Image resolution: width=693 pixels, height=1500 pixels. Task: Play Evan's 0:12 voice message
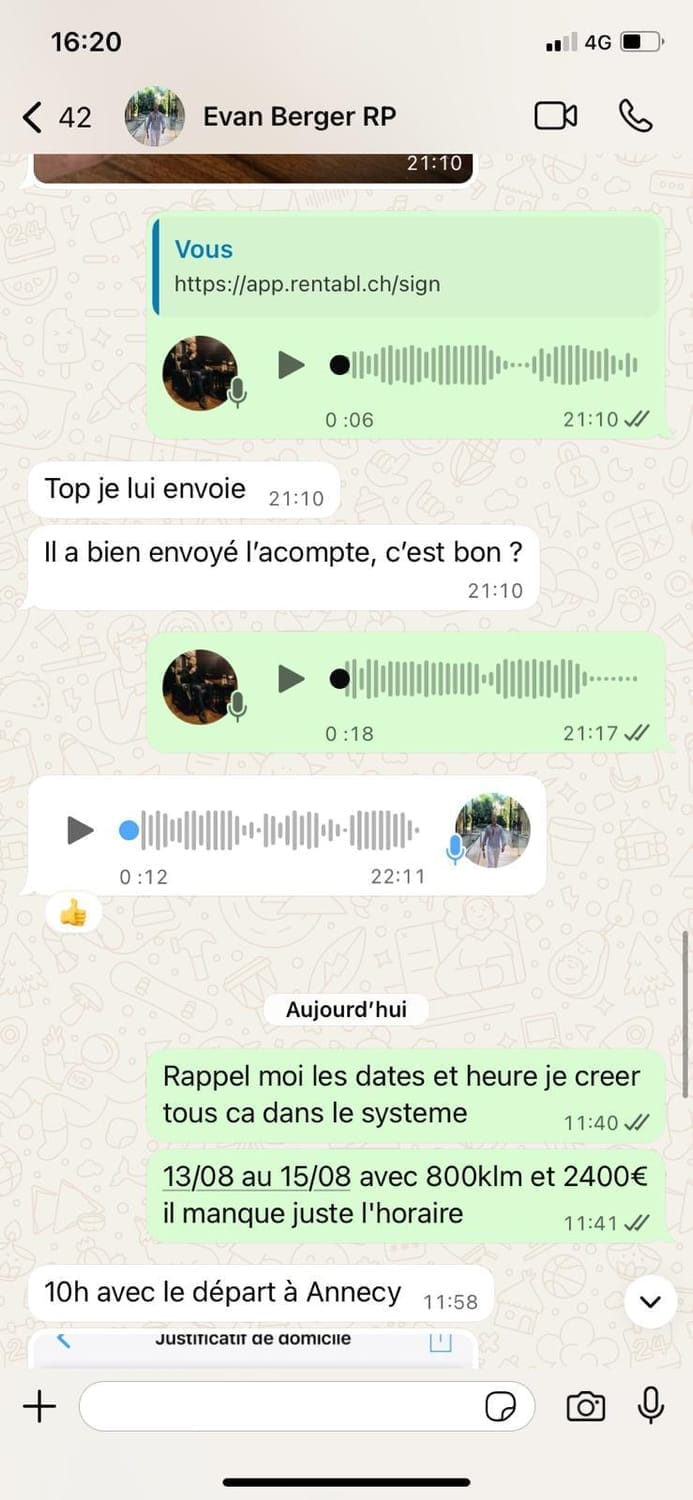click(80, 830)
